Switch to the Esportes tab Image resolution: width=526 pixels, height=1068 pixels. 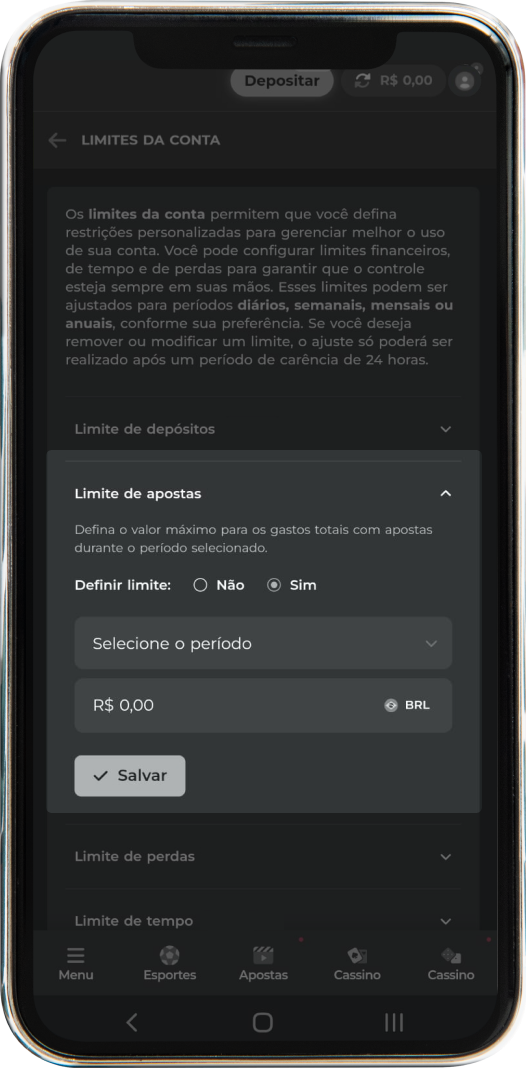click(170, 964)
